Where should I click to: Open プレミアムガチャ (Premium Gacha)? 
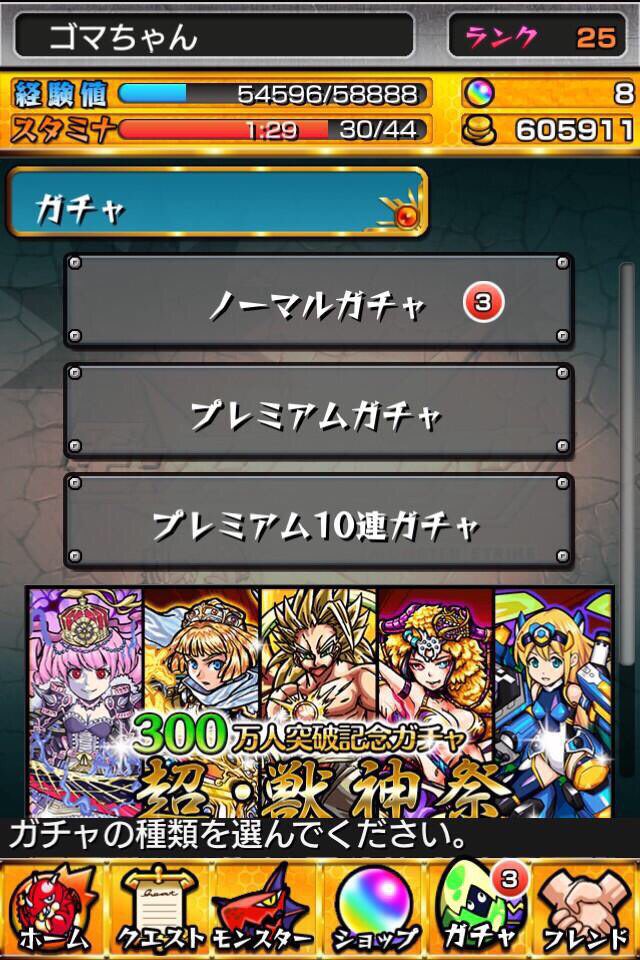point(319,411)
